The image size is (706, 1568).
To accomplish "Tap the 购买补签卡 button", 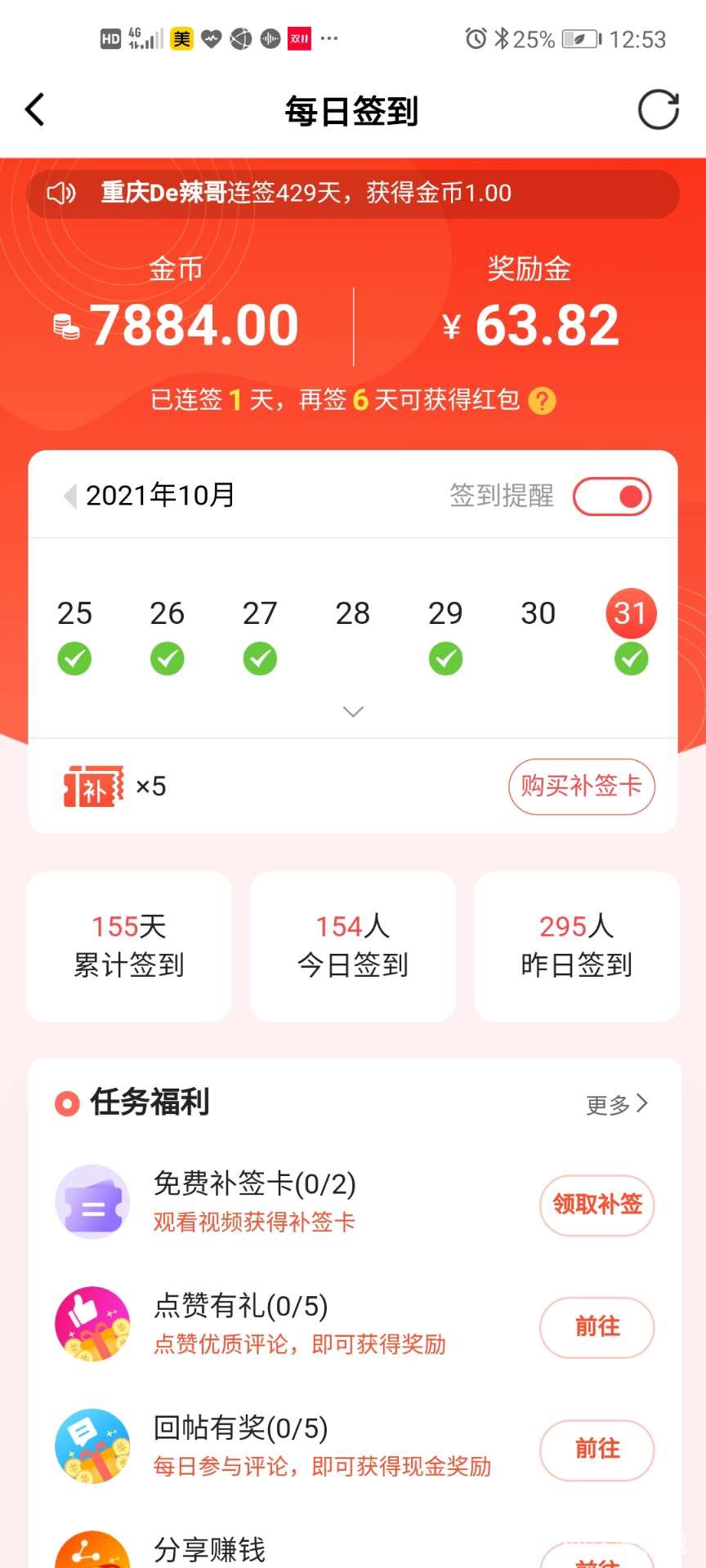I will click(581, 786).
